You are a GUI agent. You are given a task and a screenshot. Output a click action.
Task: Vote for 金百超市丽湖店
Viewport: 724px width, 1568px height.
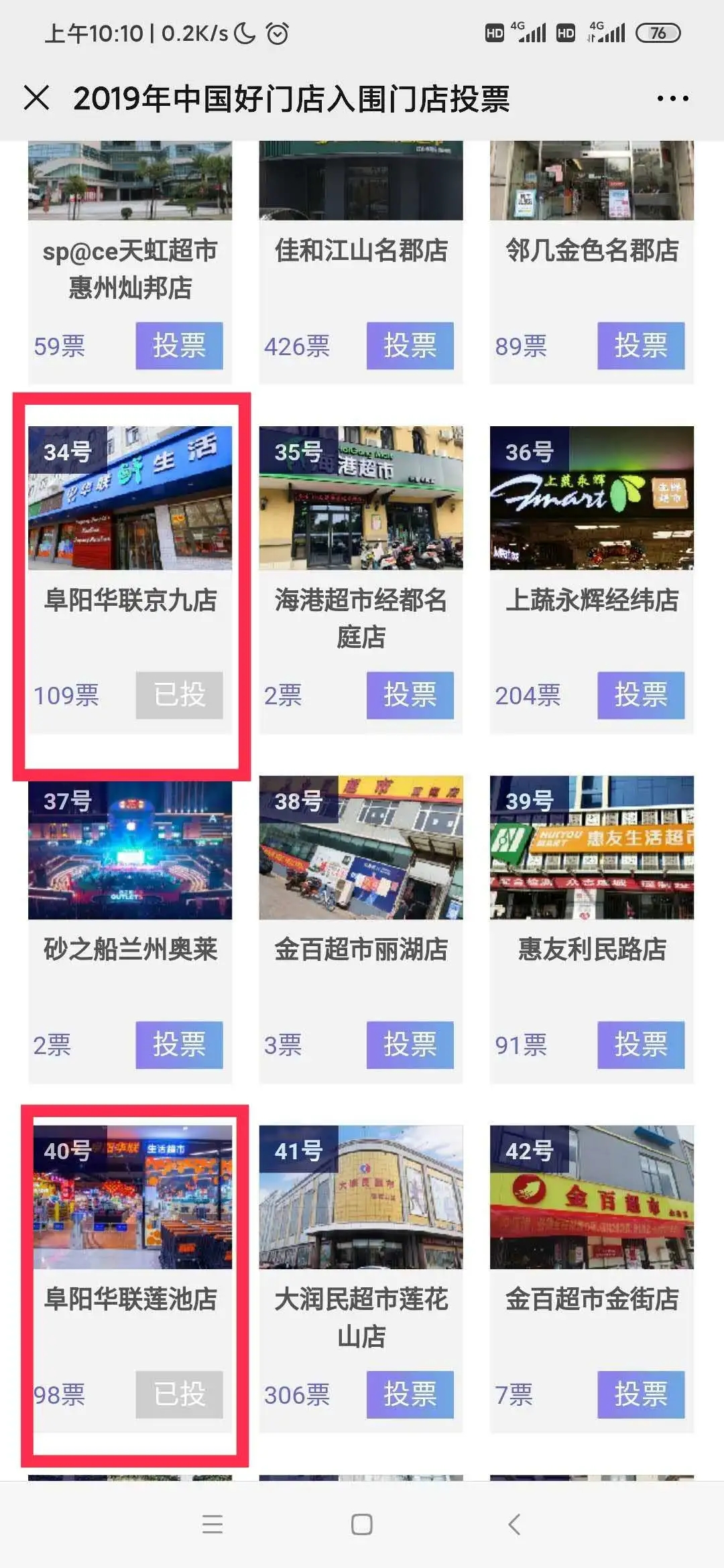[410, 1045]
